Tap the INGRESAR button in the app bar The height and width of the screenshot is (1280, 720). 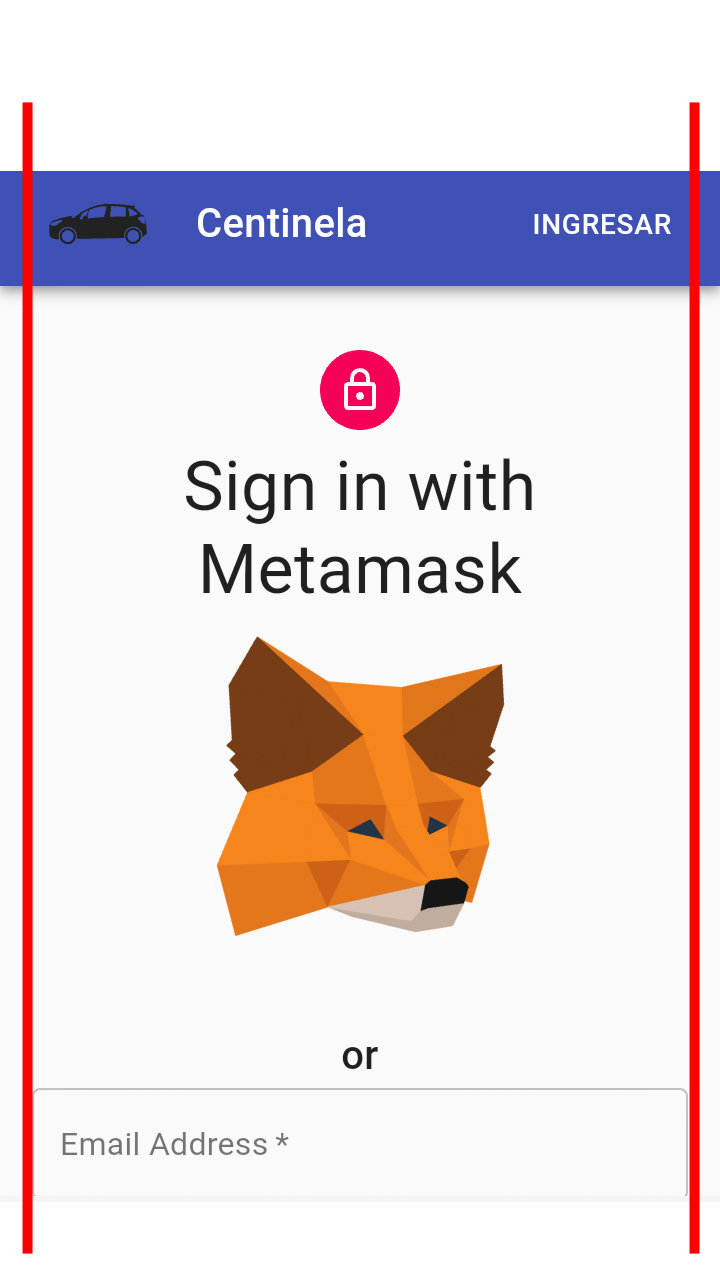click(601, 225)
